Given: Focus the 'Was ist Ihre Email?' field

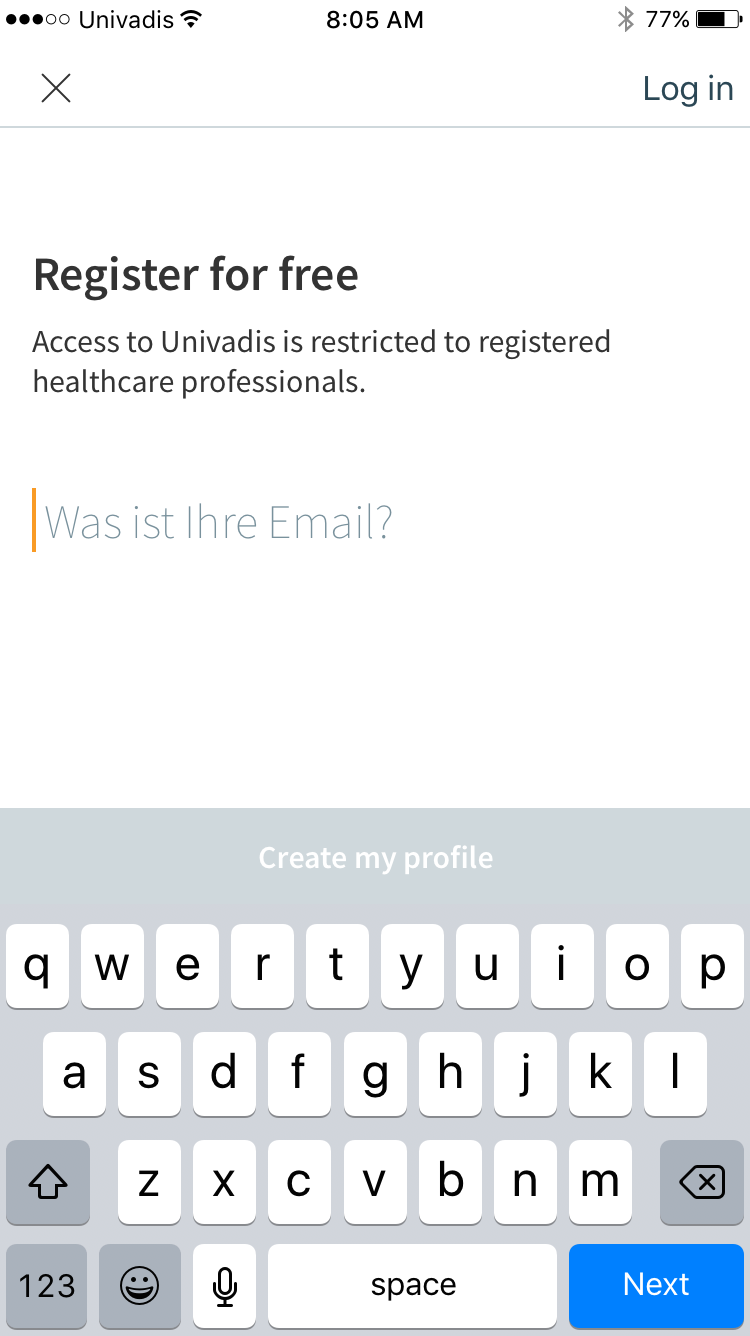Looking at the screenshot, I should [x=375, y=521].
